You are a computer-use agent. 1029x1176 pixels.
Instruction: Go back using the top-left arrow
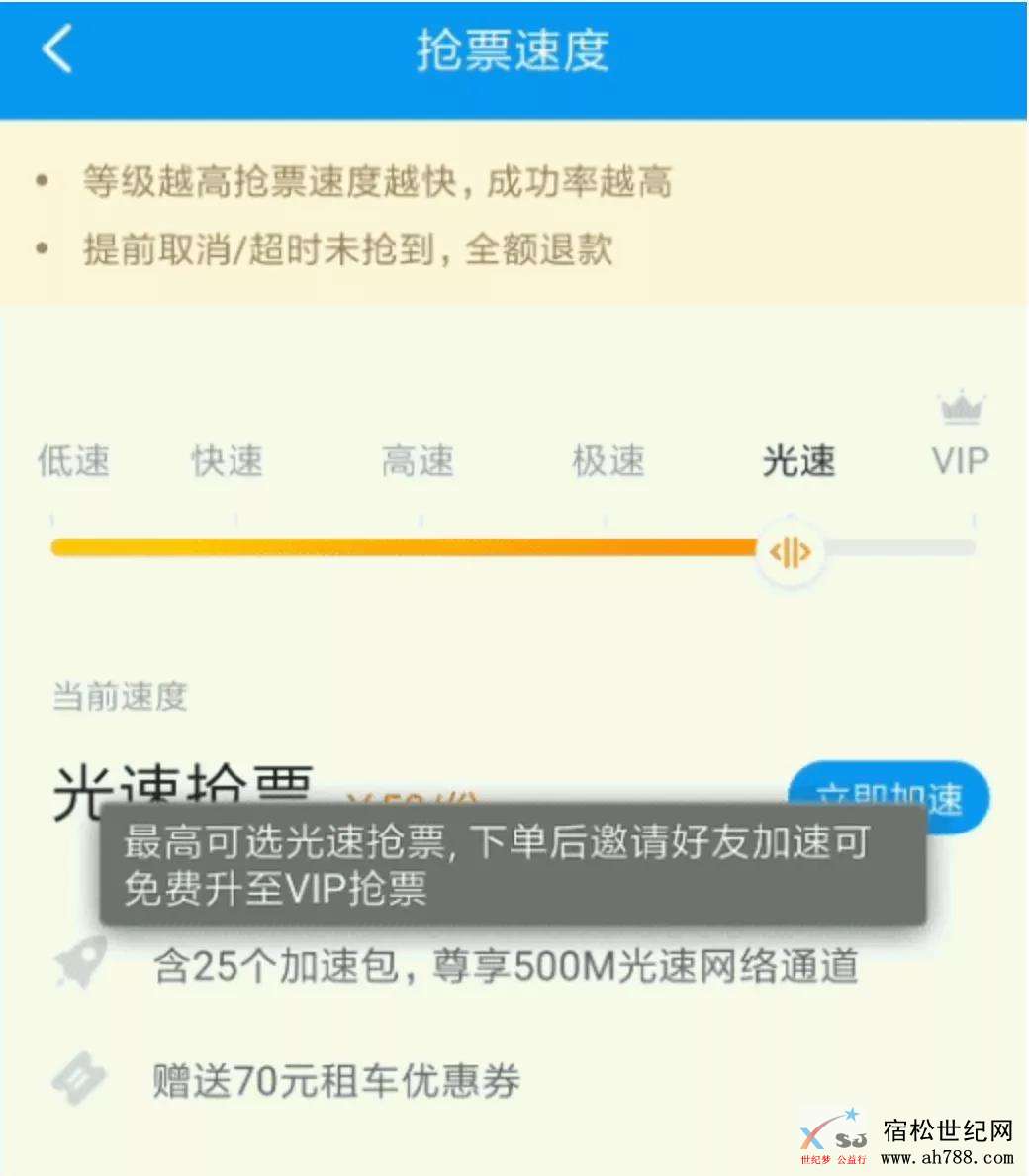[x=57, y=49]
